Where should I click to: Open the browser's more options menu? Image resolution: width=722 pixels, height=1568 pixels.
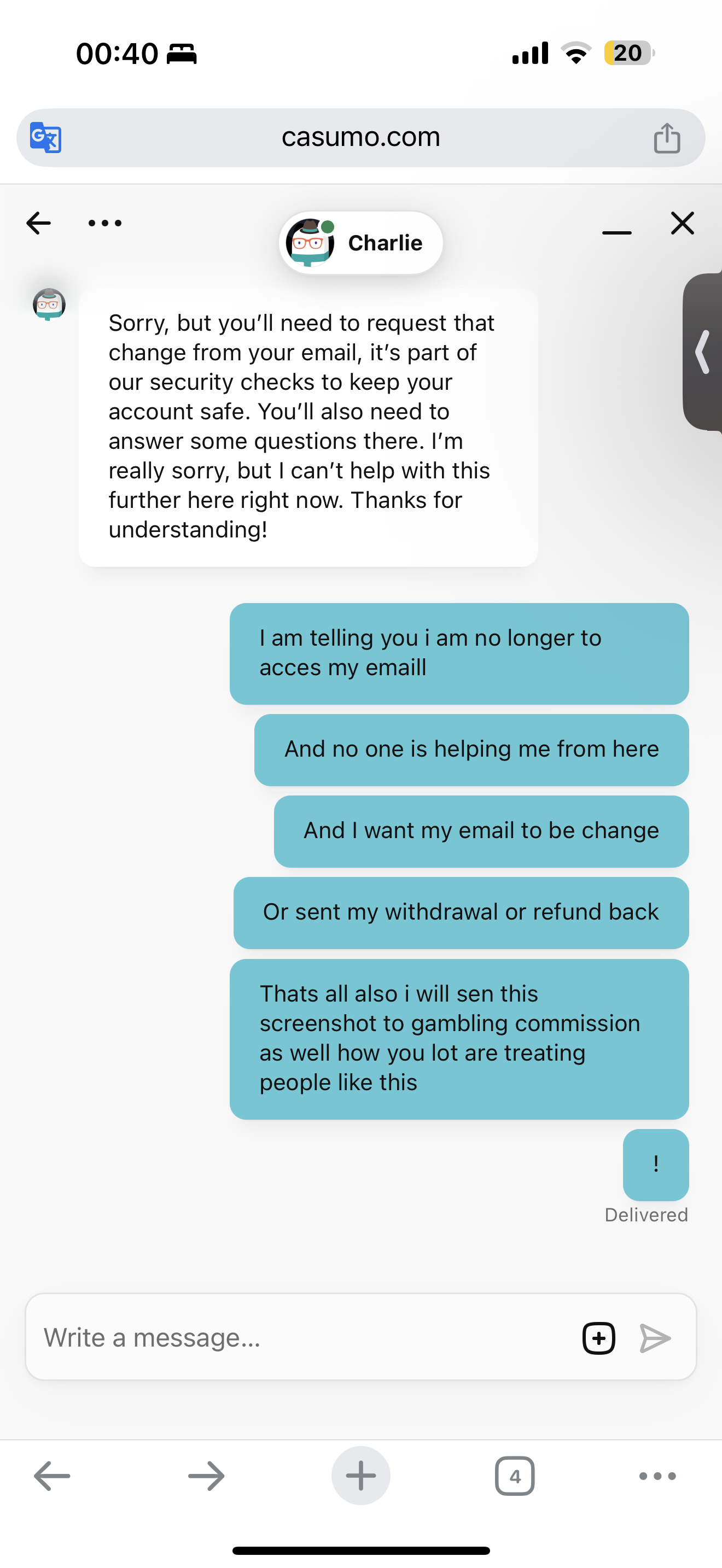pyautogui.click(x=657, y=1476)
